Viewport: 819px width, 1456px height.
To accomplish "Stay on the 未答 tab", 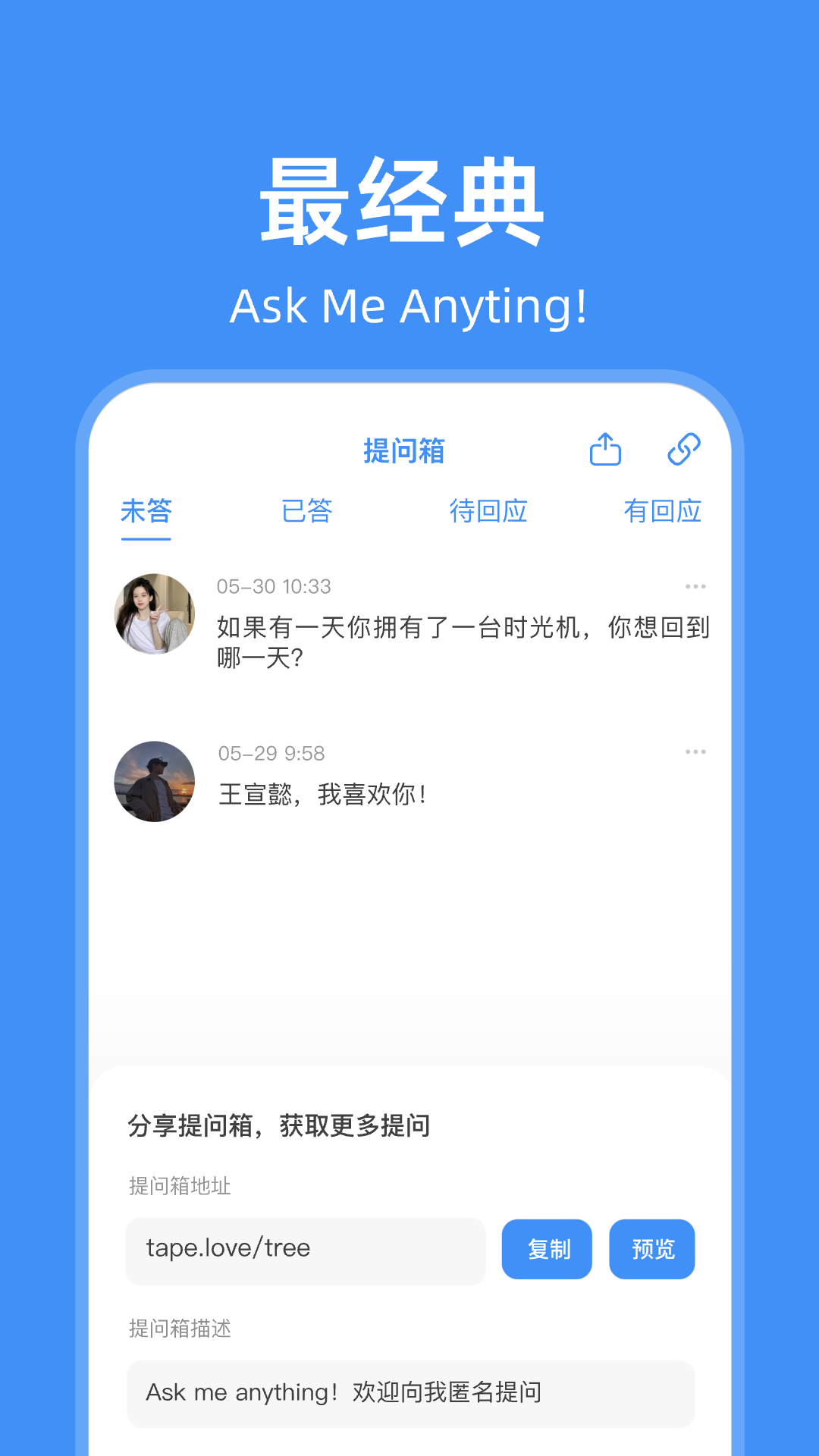I will coord(147,512).
